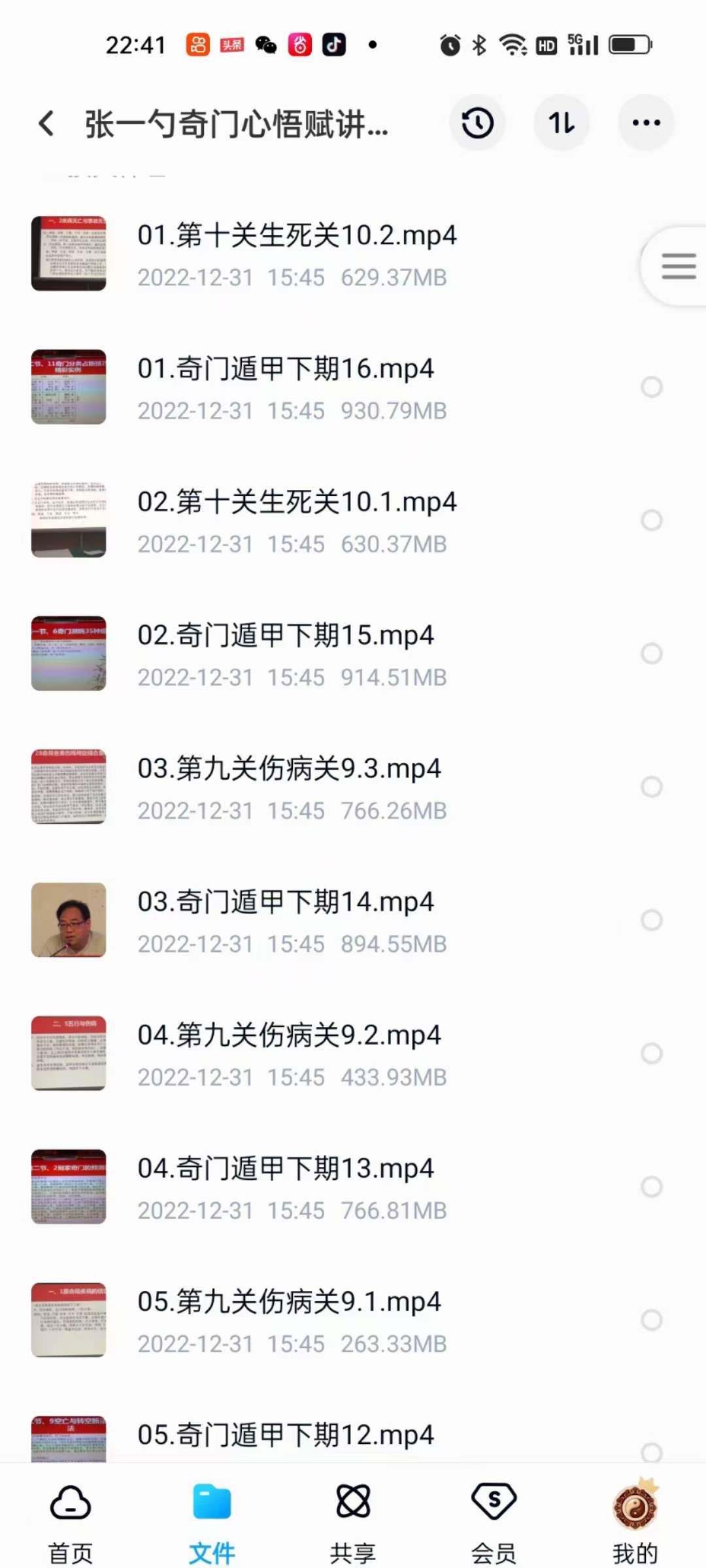Switch to the 首页 tab

70,1522
